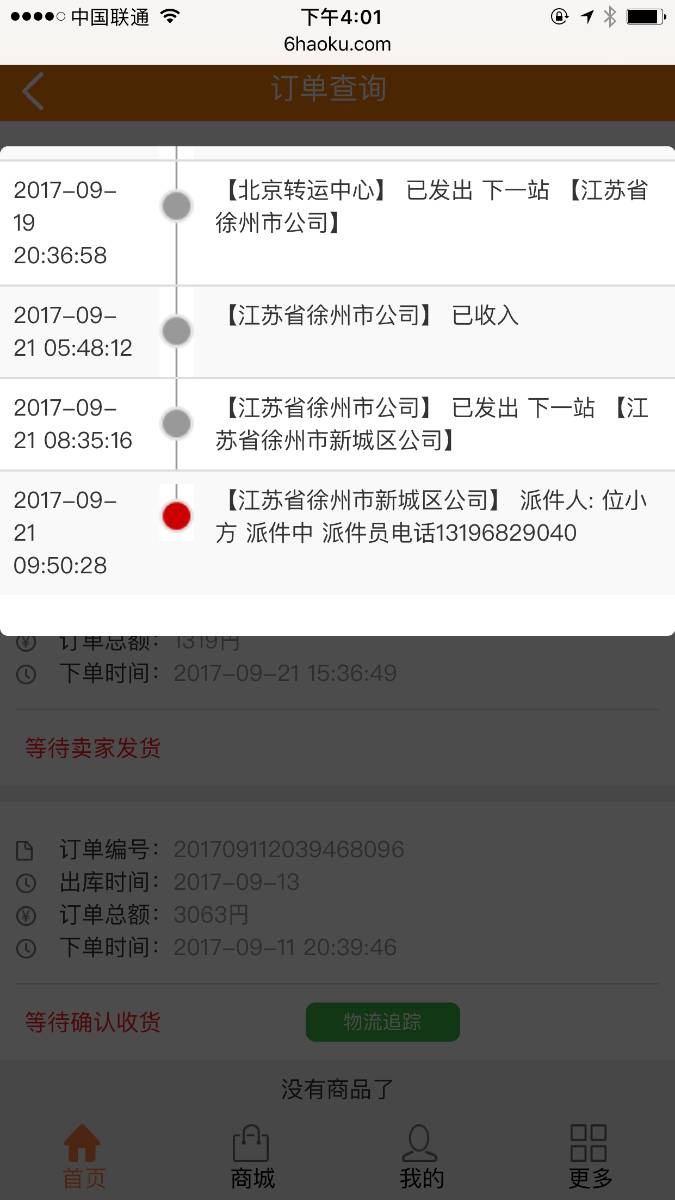Open the 更多 more tab
This screenshot has height=1200, width=675.
click(x=589, y=1156)
